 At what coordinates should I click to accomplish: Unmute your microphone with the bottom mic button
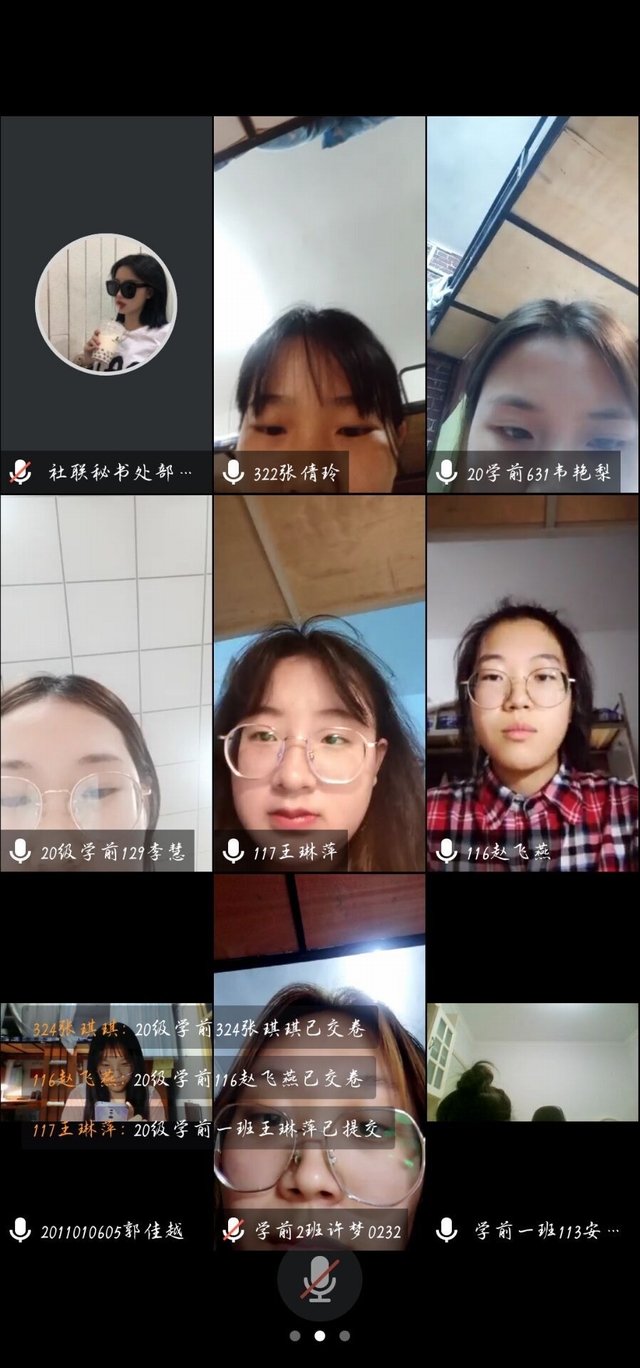[319, 1280]
